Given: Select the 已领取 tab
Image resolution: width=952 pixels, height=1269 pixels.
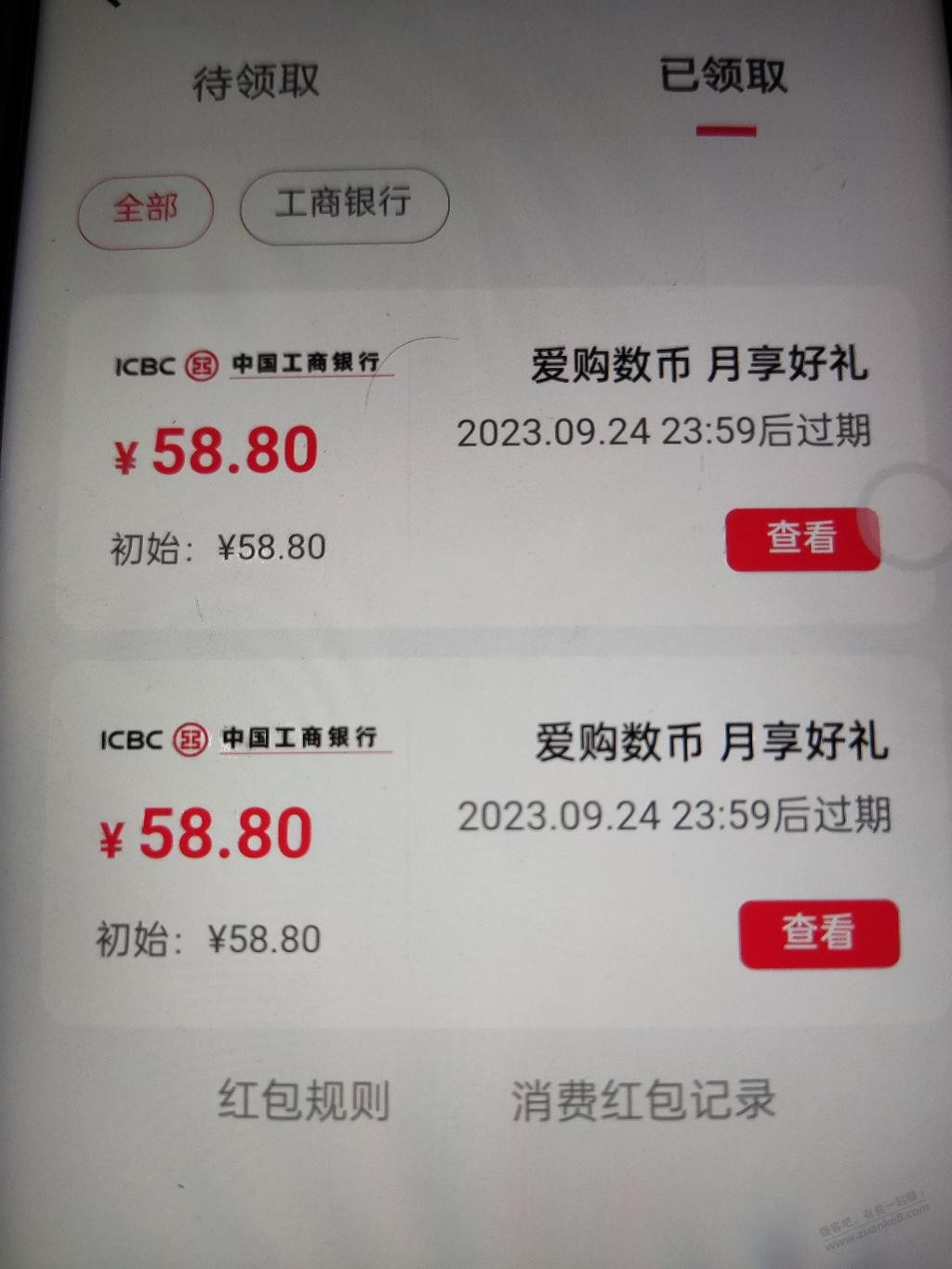Looking at the screenshot, I should [x=723, y=76].
